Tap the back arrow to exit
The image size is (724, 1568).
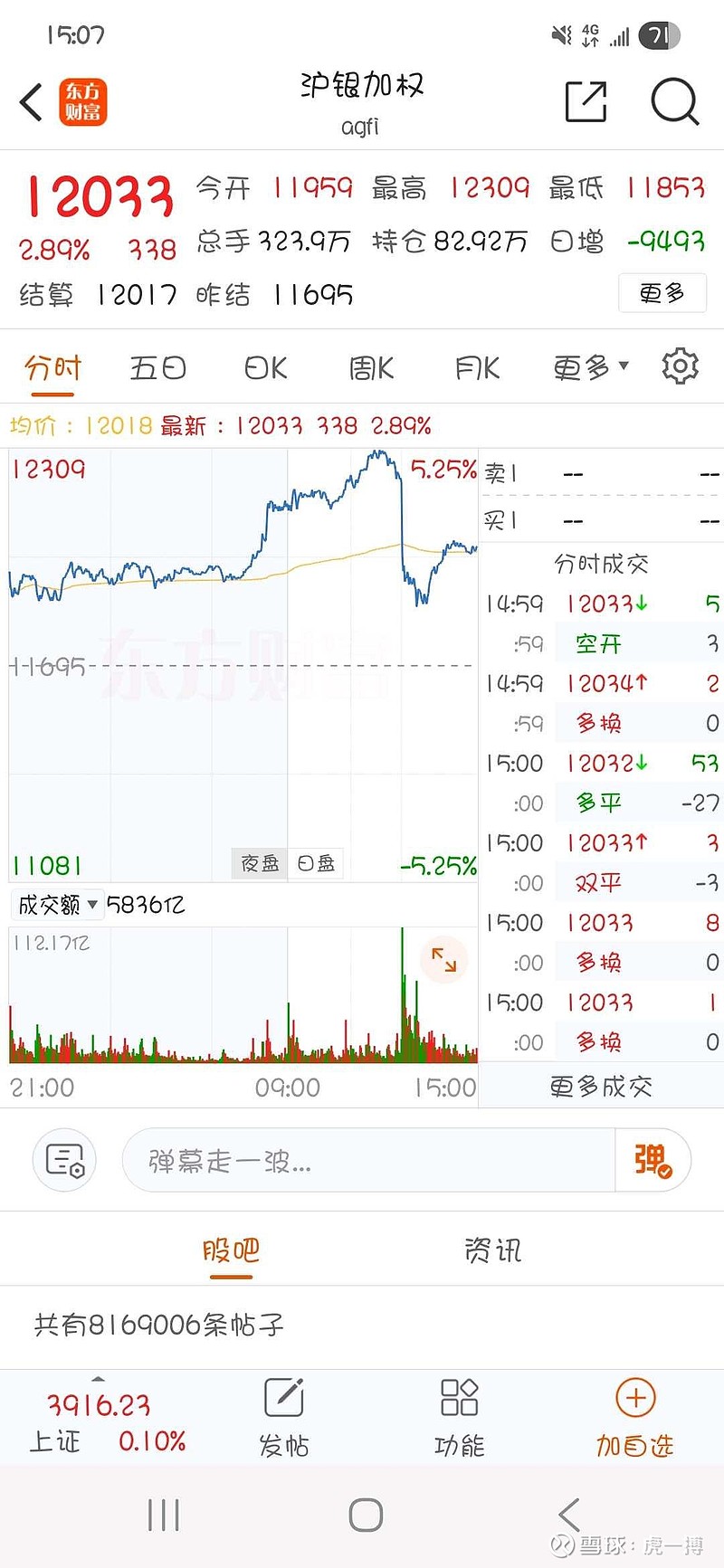30,102
